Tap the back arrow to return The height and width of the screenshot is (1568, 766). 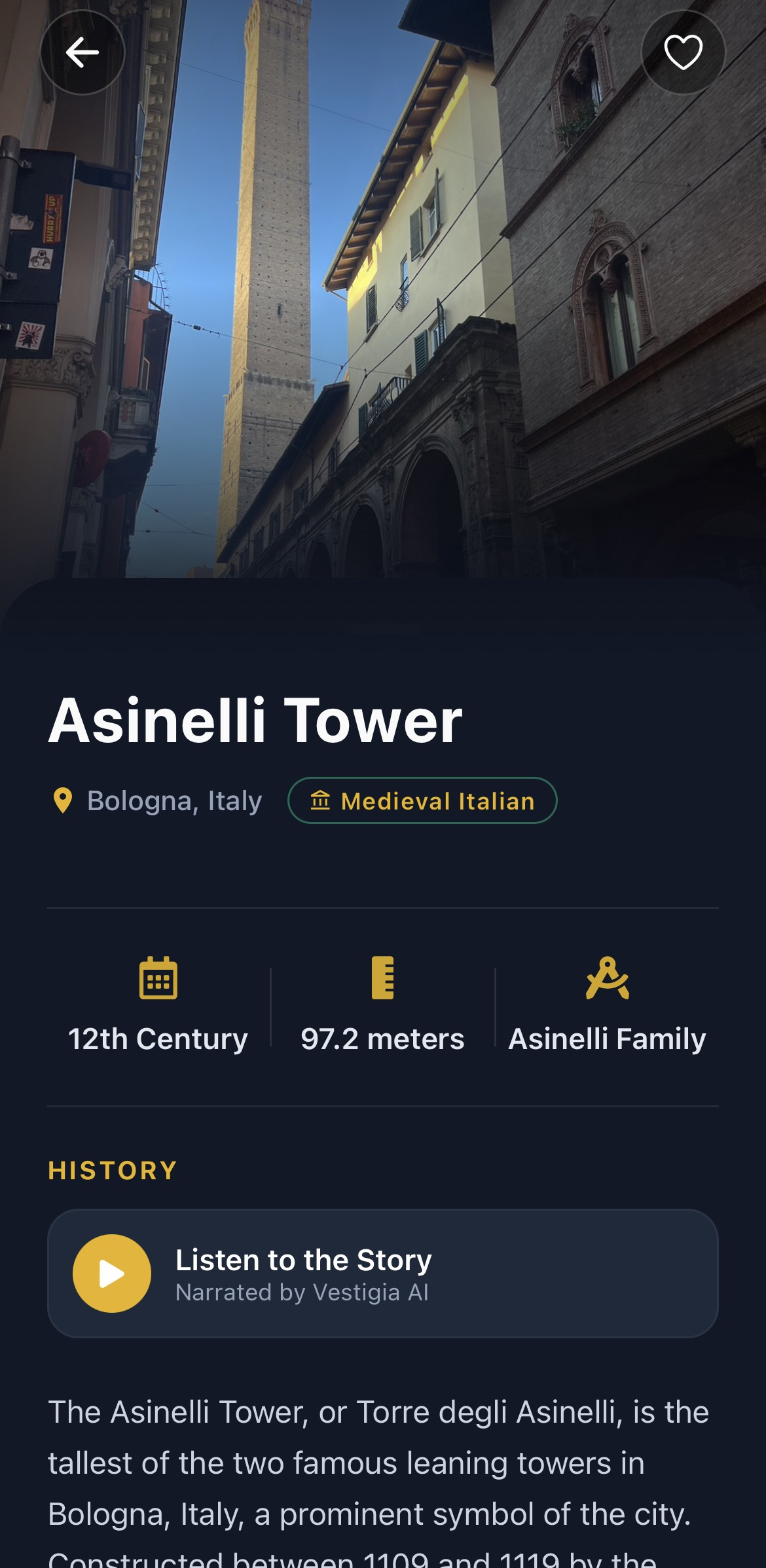(x=82, y=53)
